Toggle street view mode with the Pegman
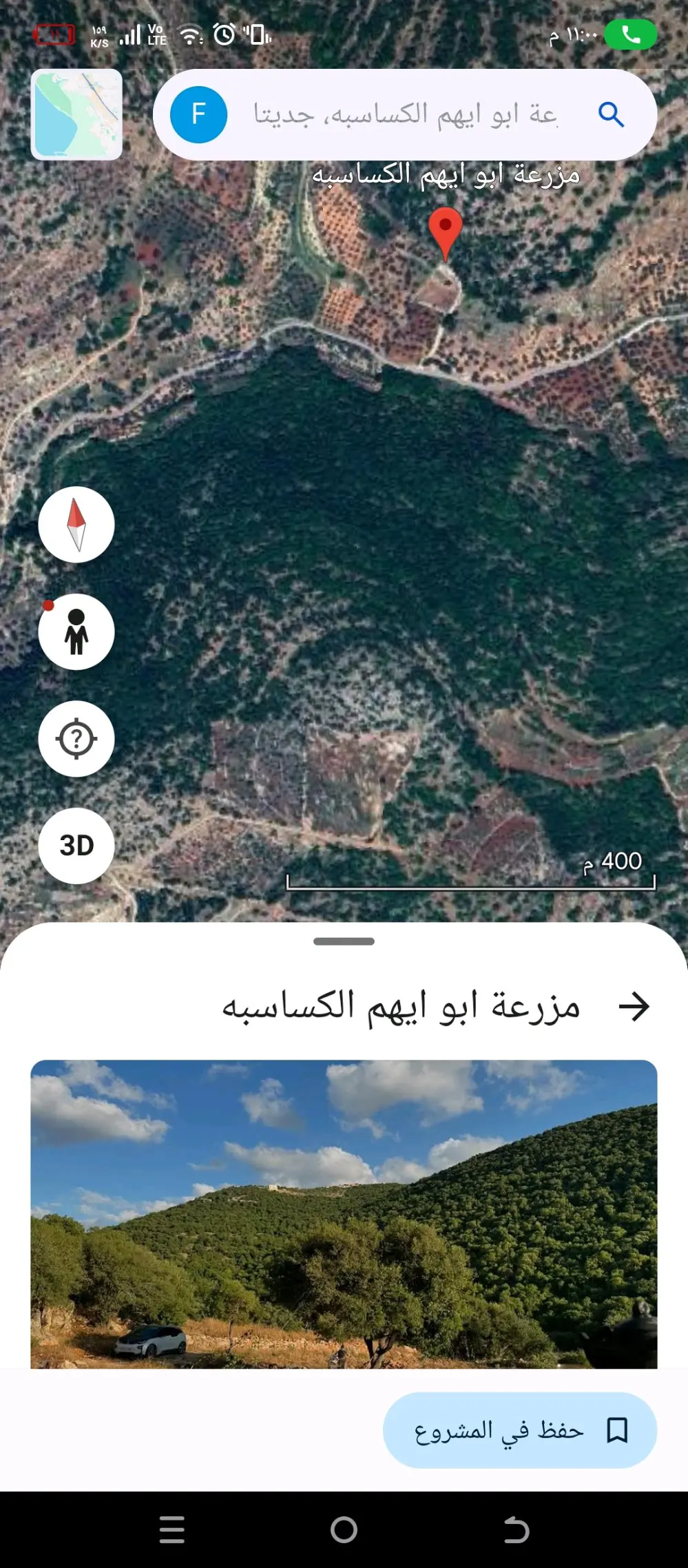The height and width of the screenshot is (1568, 688). [x=76, y=633]
